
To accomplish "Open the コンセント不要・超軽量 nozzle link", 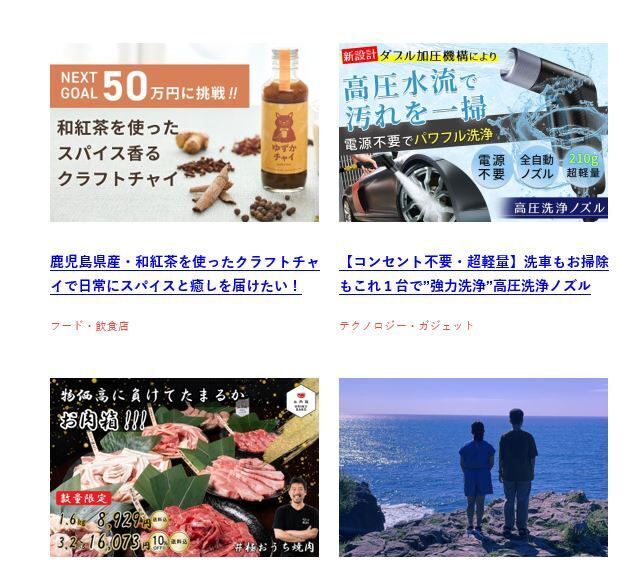I will 473,274.
